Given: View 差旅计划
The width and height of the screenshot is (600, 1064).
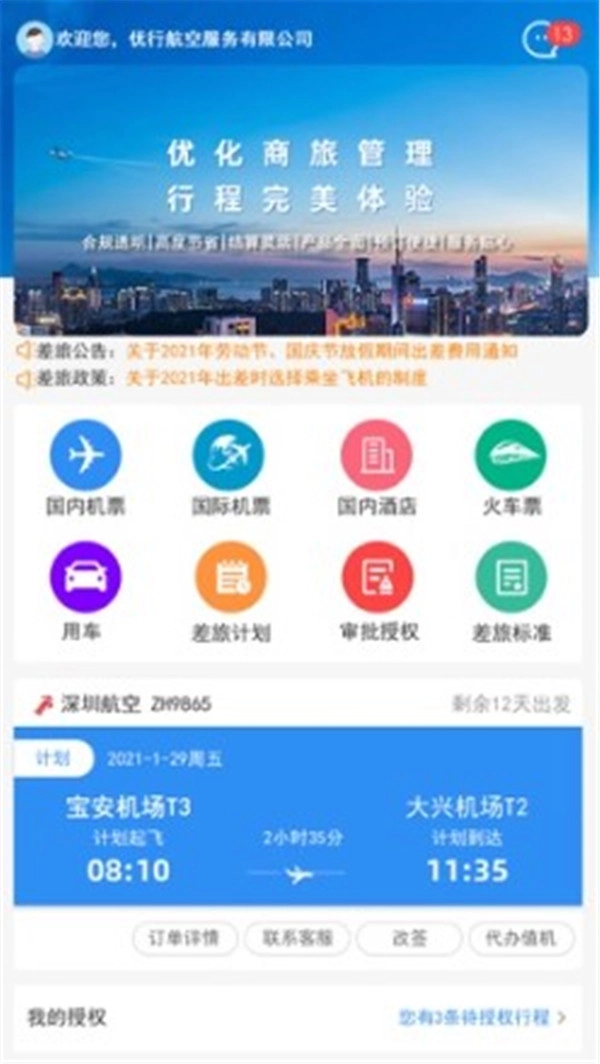Looking at the screenshot, I should coord(229,592).
